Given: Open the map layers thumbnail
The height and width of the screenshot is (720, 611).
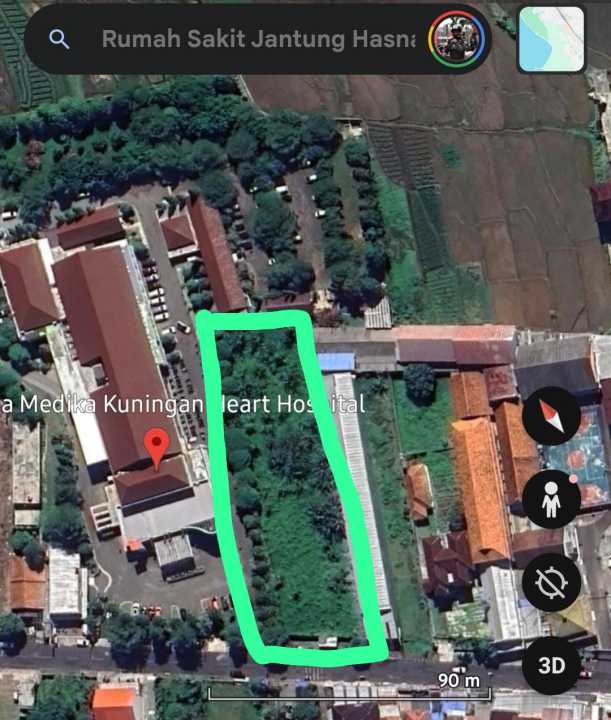Looking at the screenshot, I should (x=551, y=39).
